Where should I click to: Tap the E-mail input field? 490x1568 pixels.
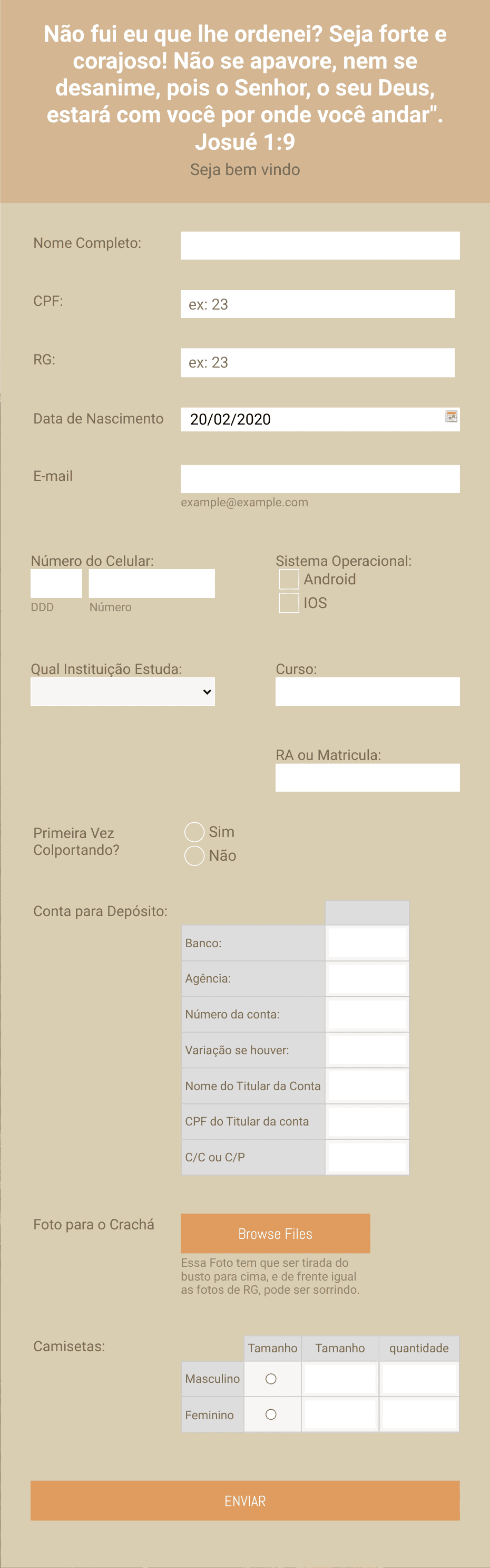click(x=320, y=479)
